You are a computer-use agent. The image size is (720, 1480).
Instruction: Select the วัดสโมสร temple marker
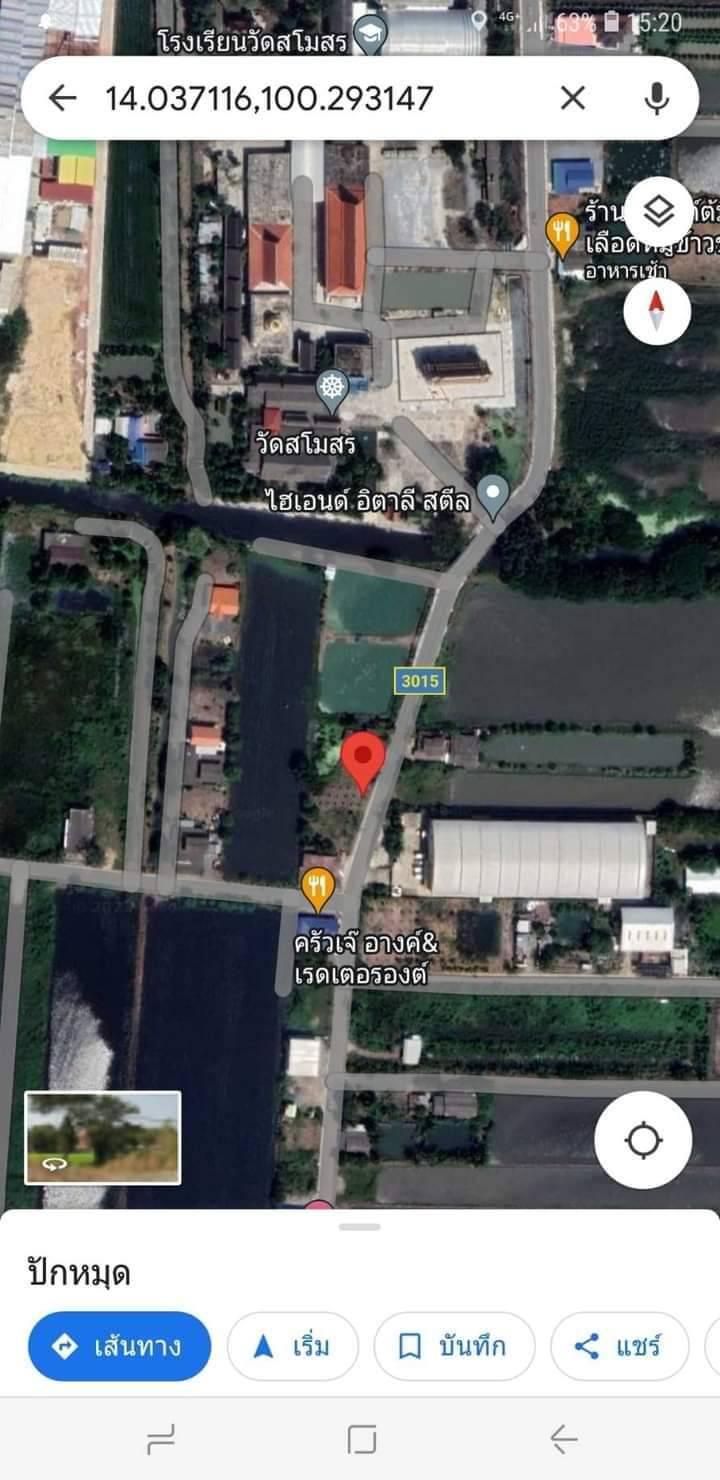pos(330,390)
